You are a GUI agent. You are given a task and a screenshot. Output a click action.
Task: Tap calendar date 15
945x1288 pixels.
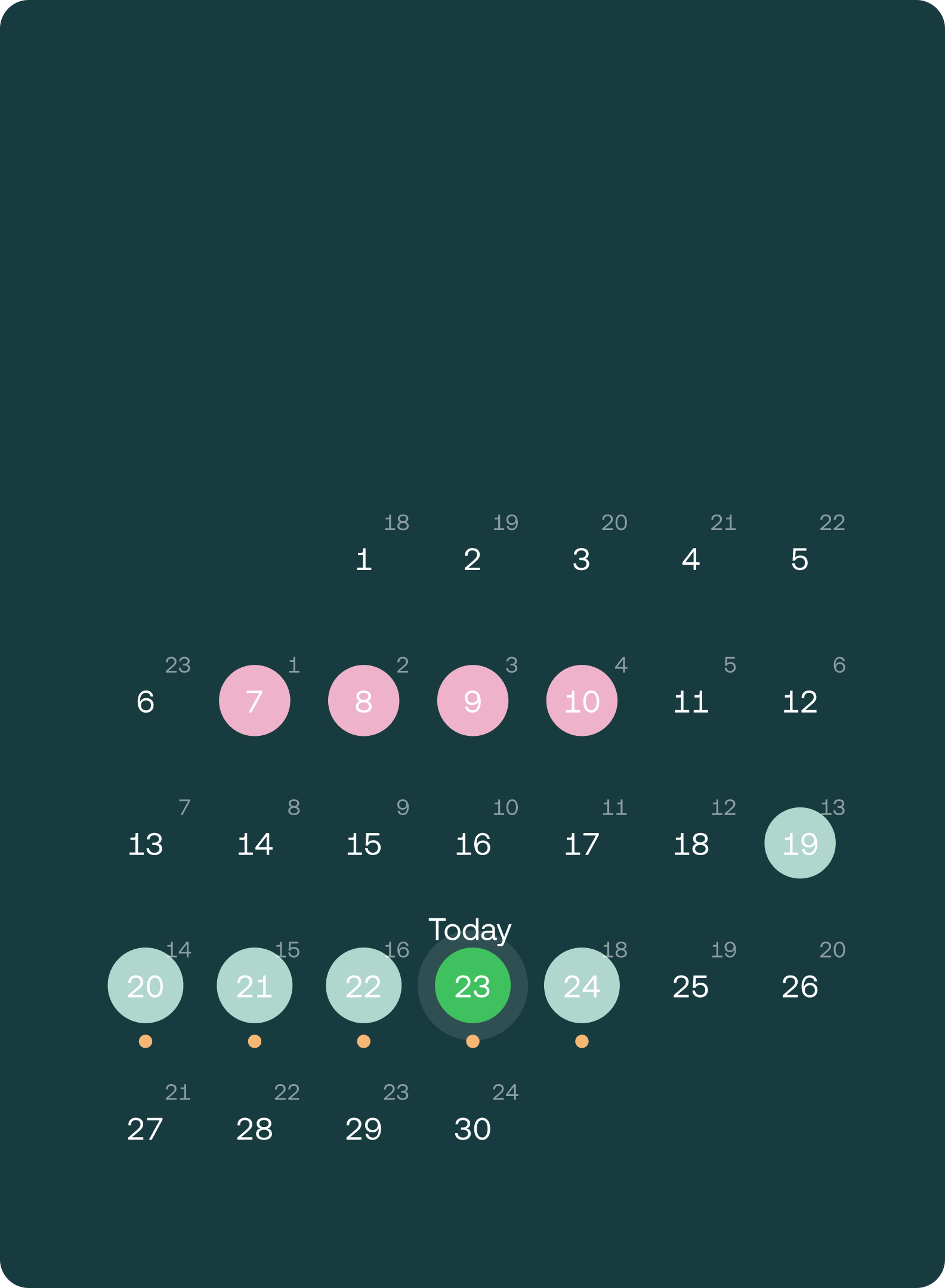pyautogui.click(x=363, y=844)
